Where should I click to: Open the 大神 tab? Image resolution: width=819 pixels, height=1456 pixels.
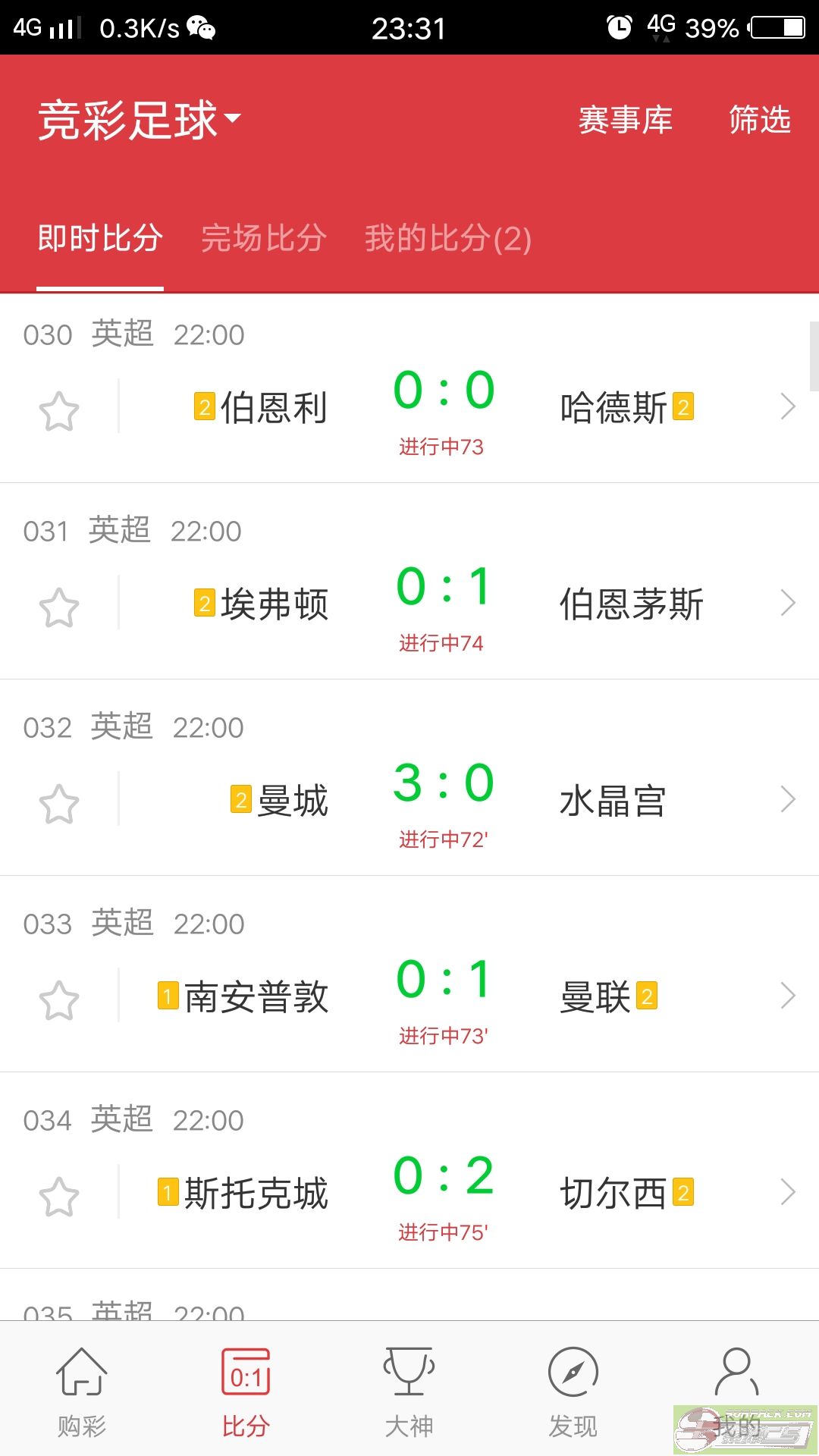[409, 1392]
